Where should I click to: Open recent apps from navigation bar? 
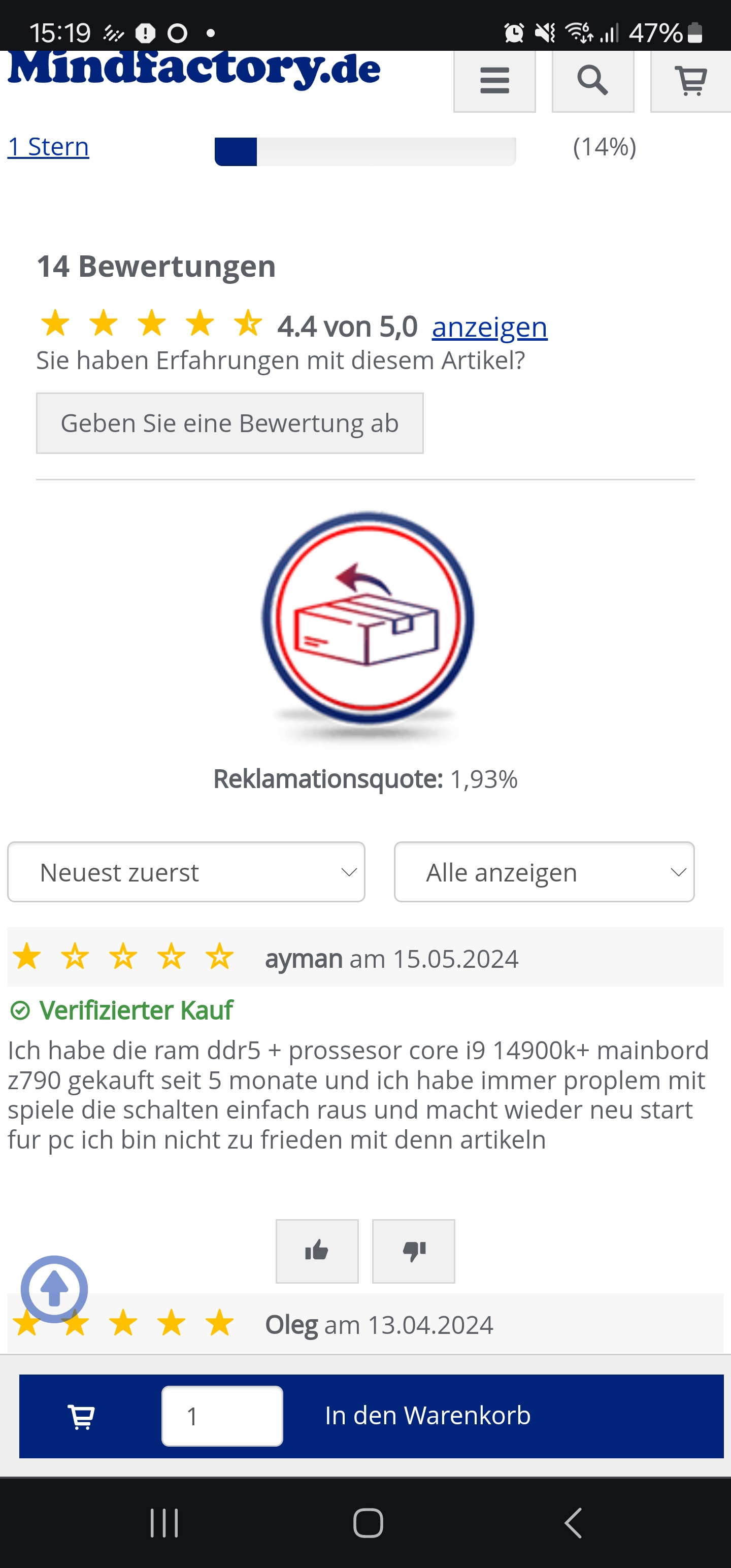click(x=164, y=1523)
